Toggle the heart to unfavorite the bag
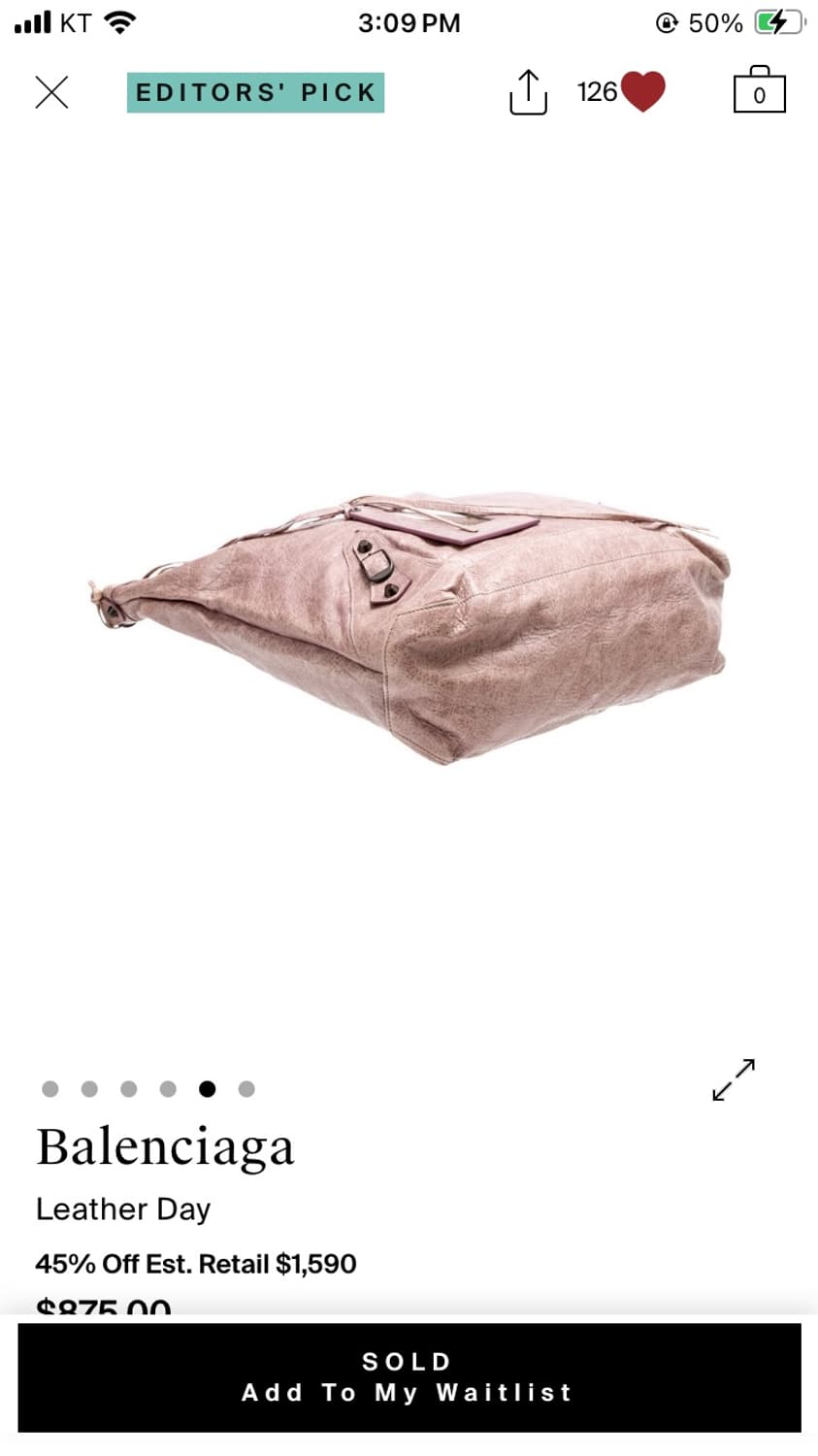This screenshot has height=1456, width=818. pyautogui.click(x=641, y=90)
